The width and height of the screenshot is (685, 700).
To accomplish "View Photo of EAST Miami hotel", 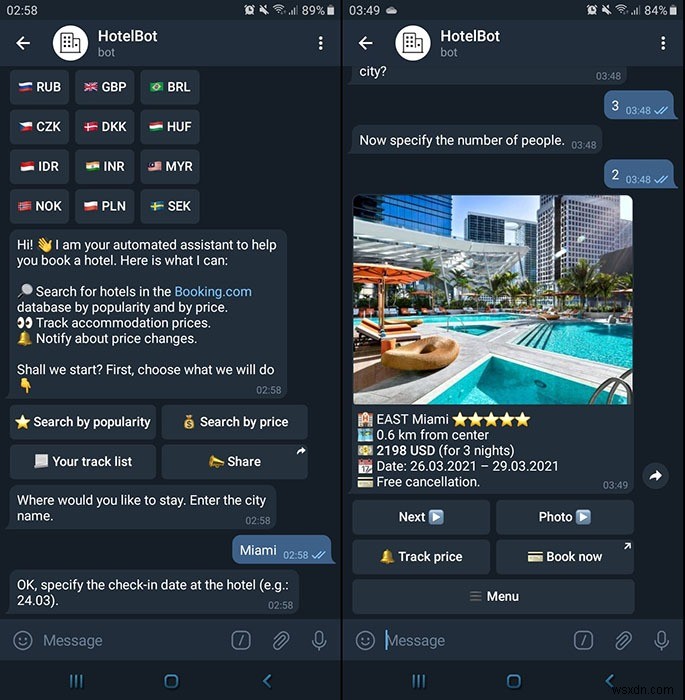I will [x=564, y=517].
